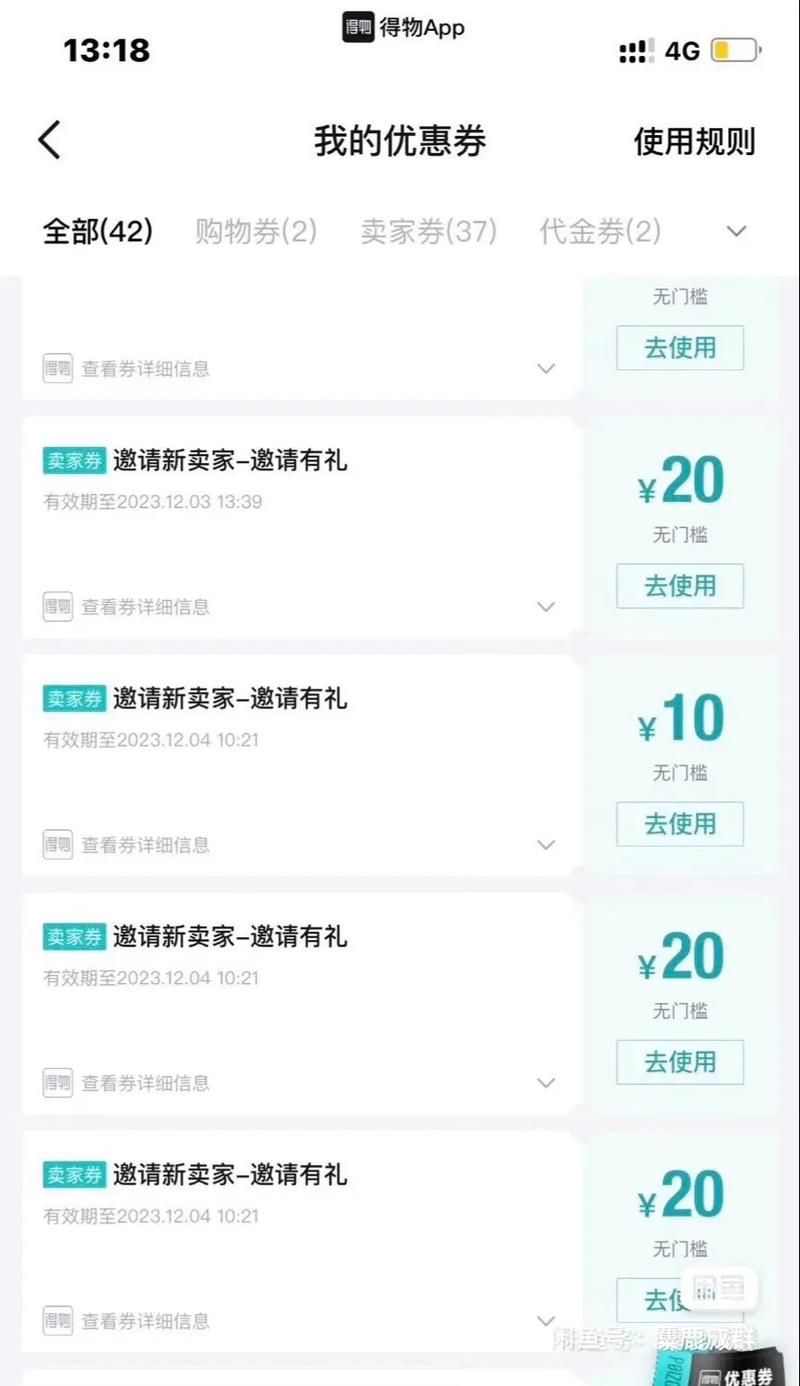The height and width of the screenshot is (1386, 800).
Task: Tap the battery indicator in the status bar
Action: 735,50
